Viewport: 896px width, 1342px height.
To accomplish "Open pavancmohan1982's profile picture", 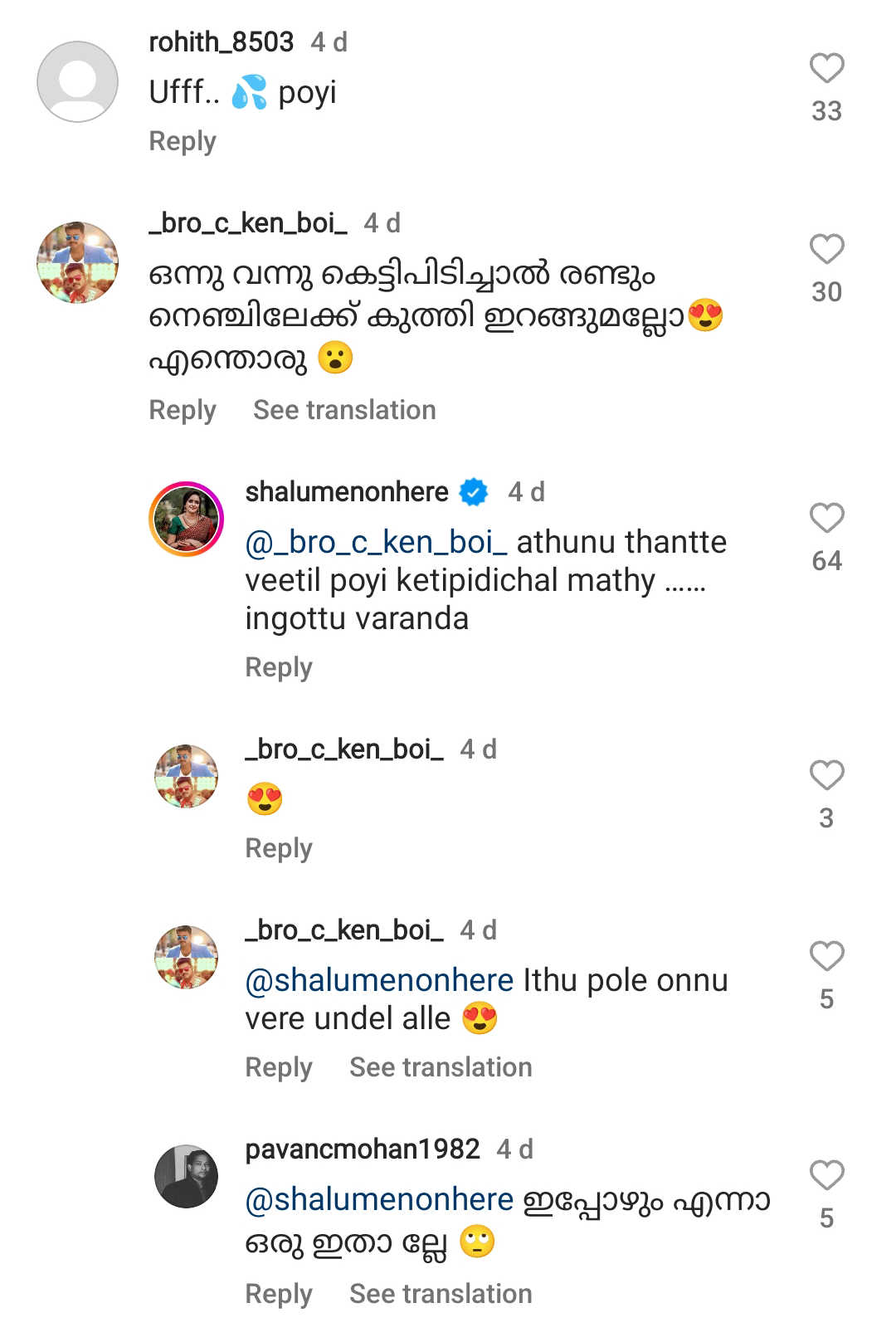I will pos(187,1176).
